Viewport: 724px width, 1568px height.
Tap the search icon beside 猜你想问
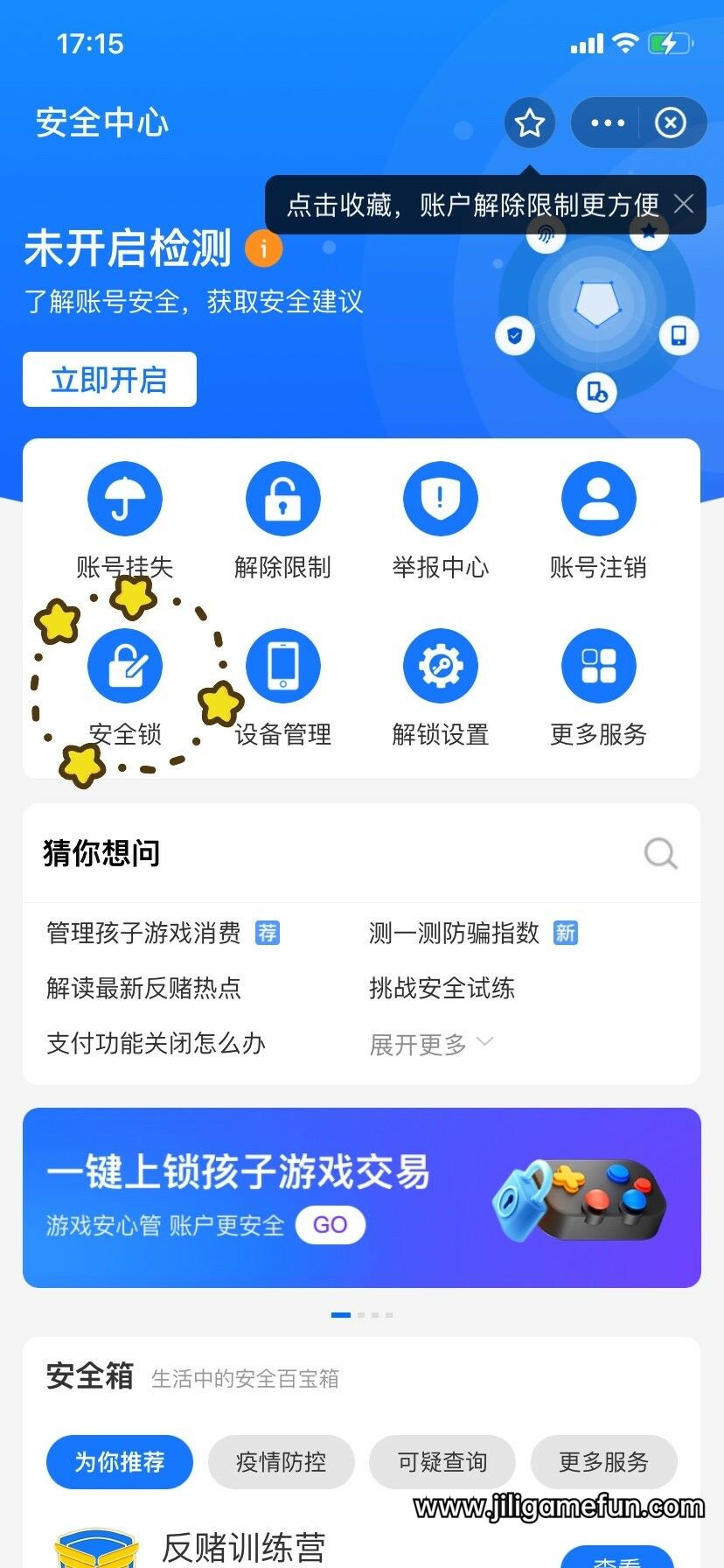[x=660, y=853]
